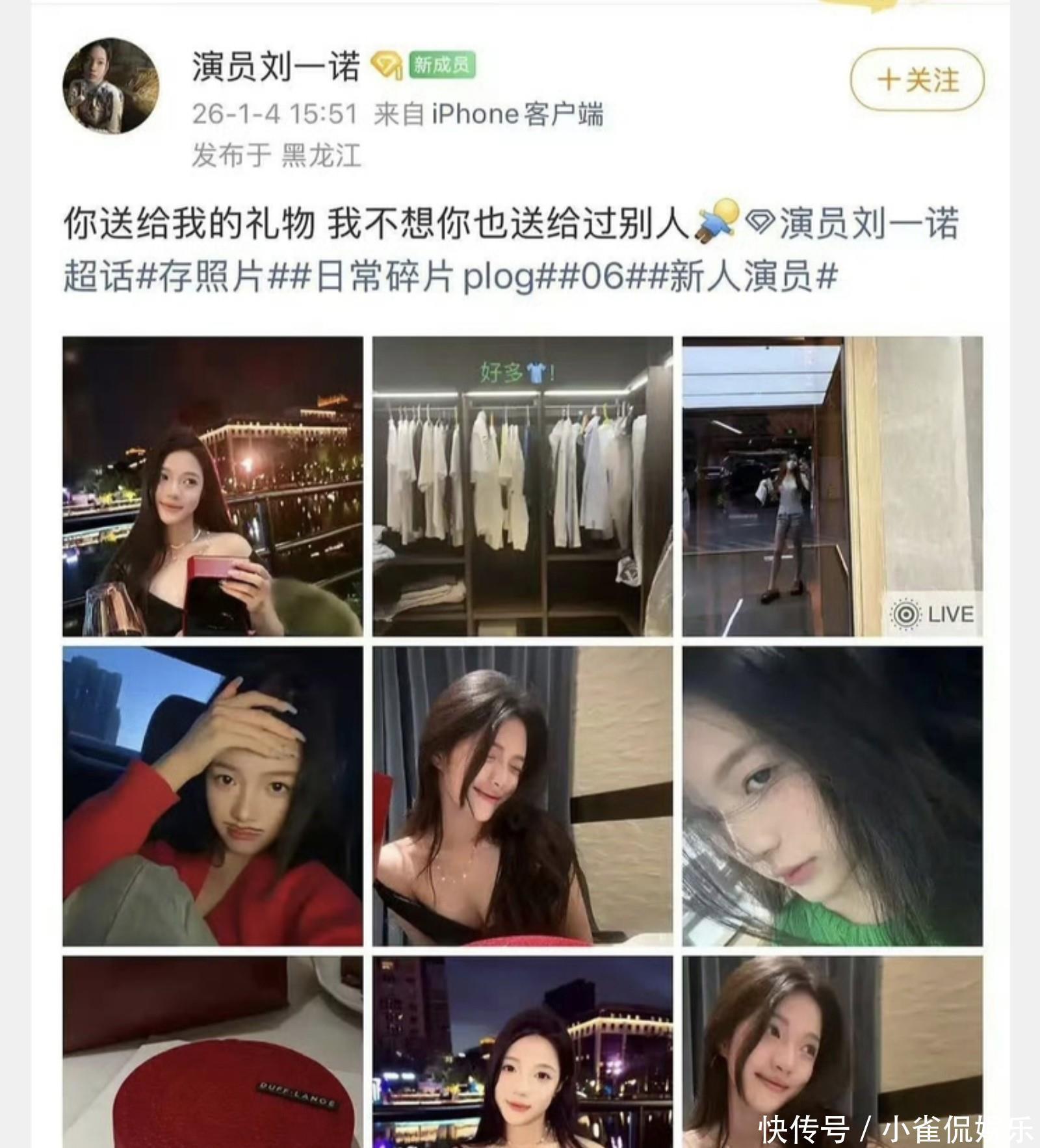
Task: Open the night riverside photo with red box
Action: tap(213, 486)
